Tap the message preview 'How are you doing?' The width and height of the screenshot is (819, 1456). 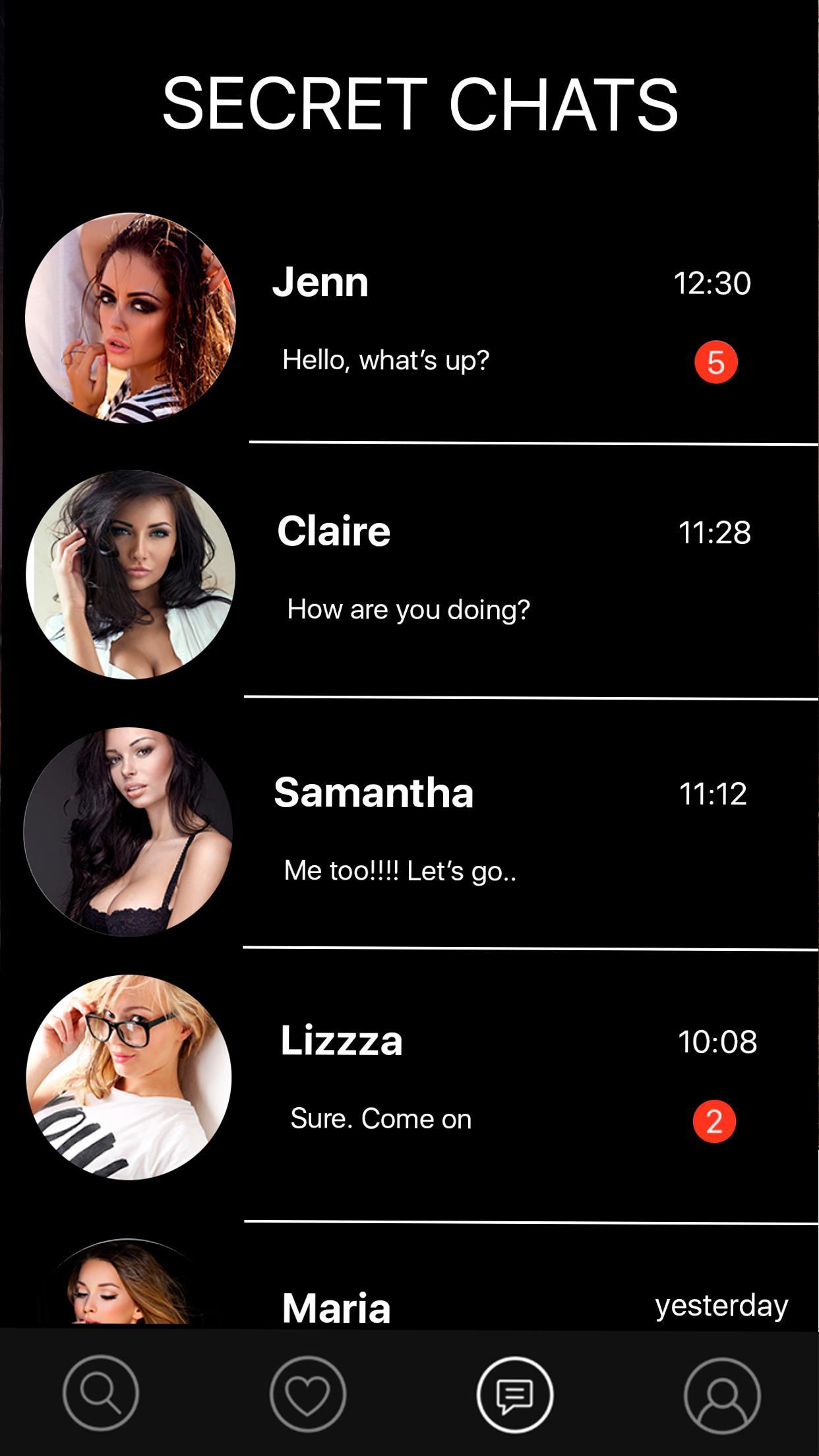[410, 608]
